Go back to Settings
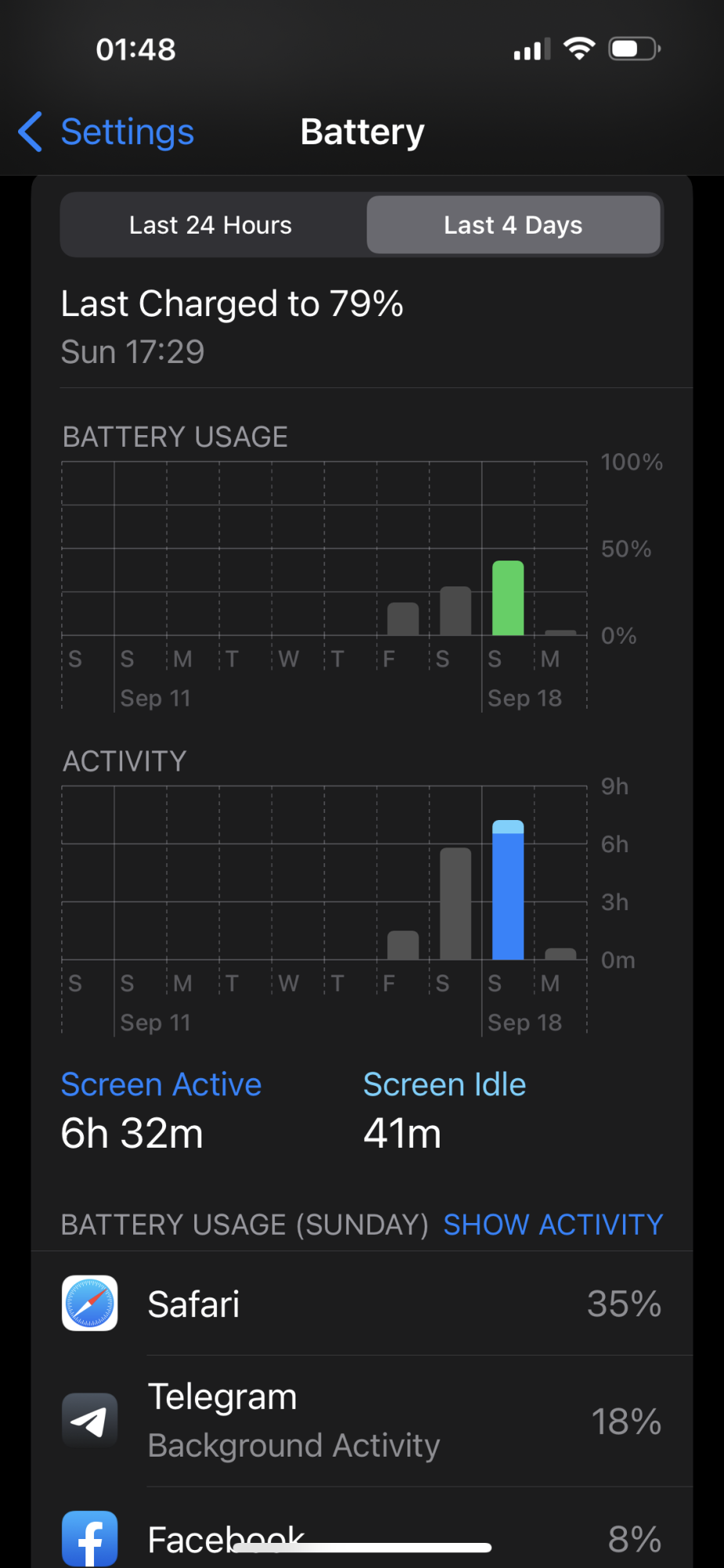 tap(107, 132)
